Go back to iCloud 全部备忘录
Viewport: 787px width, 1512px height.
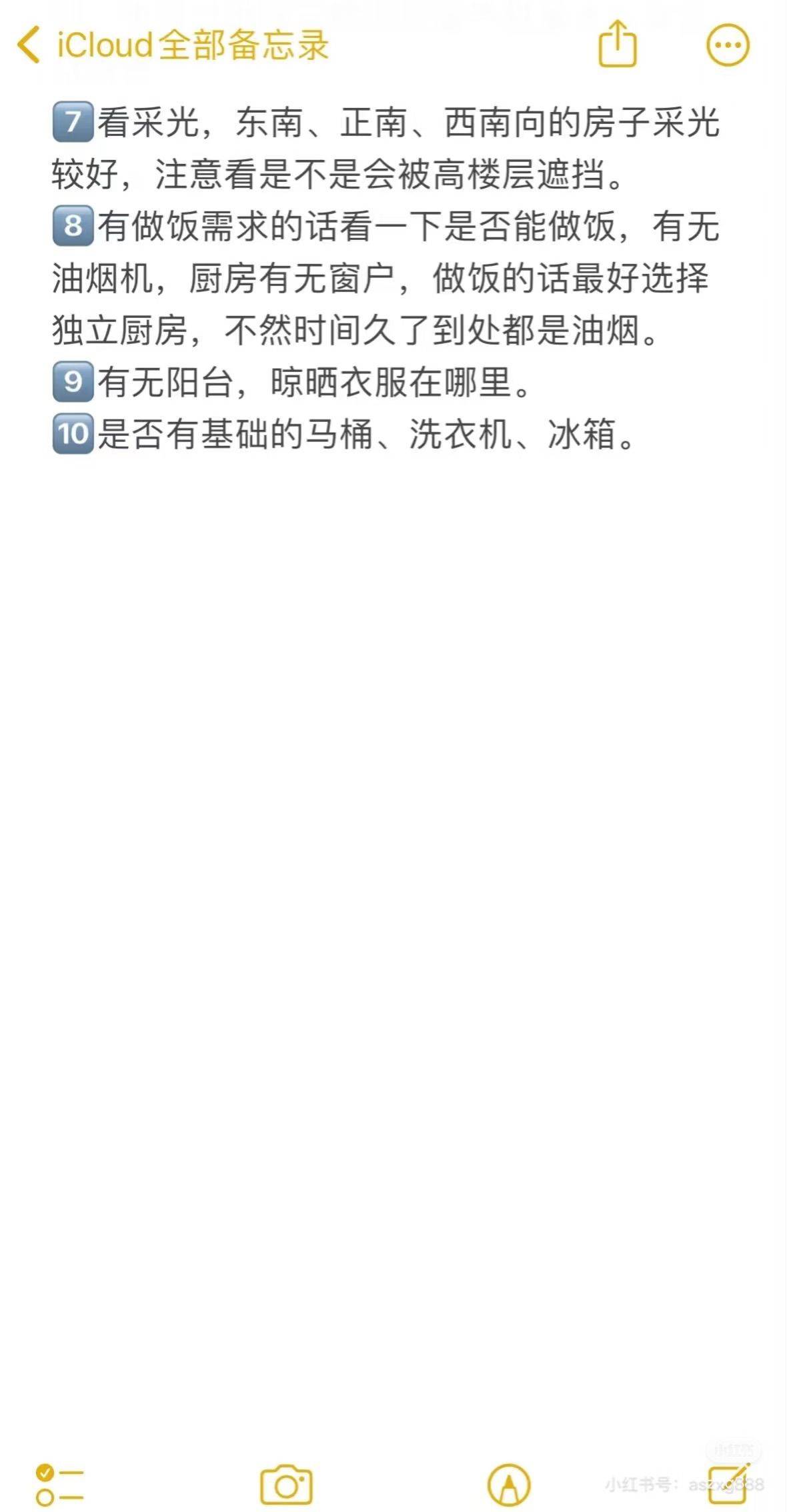coord(173,45)
